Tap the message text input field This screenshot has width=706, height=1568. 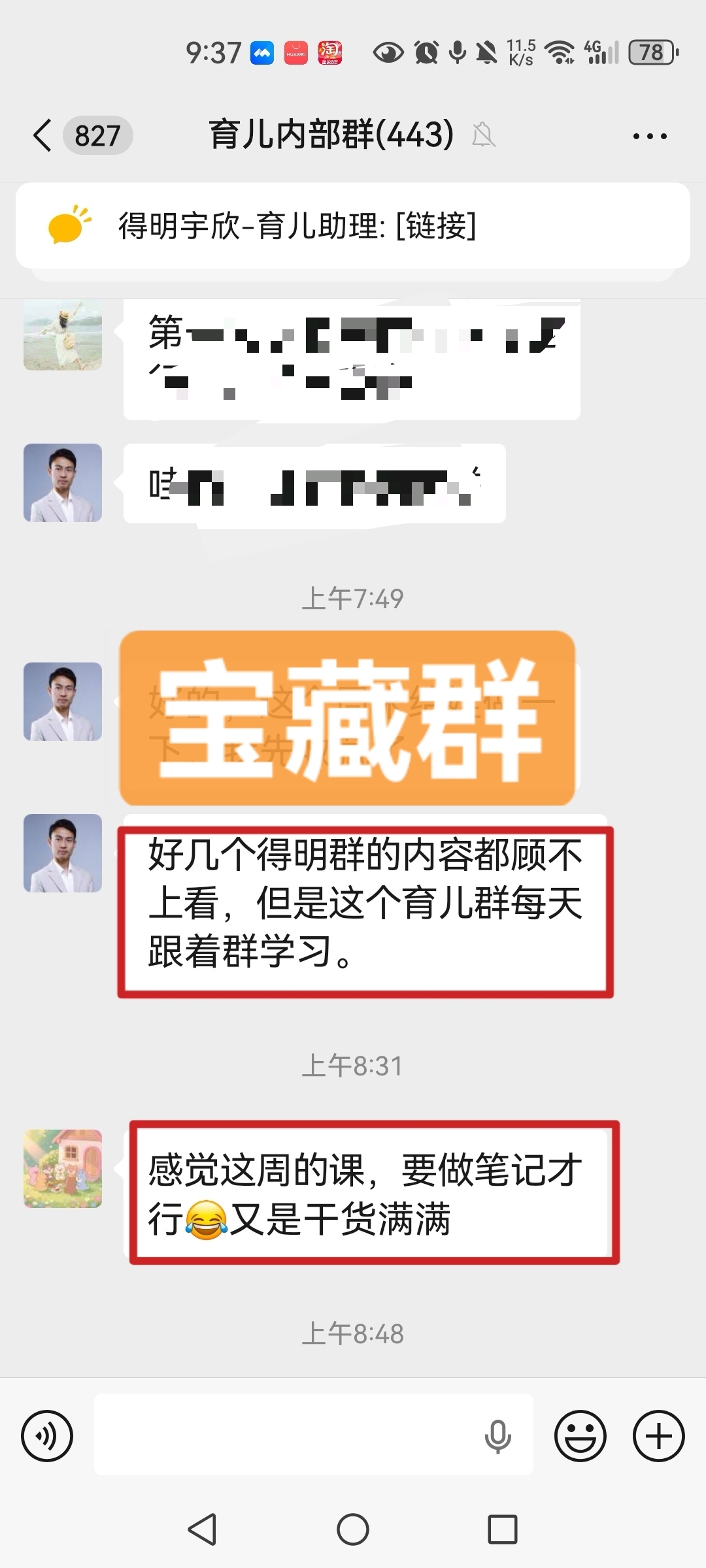[x=288, y=1435]
